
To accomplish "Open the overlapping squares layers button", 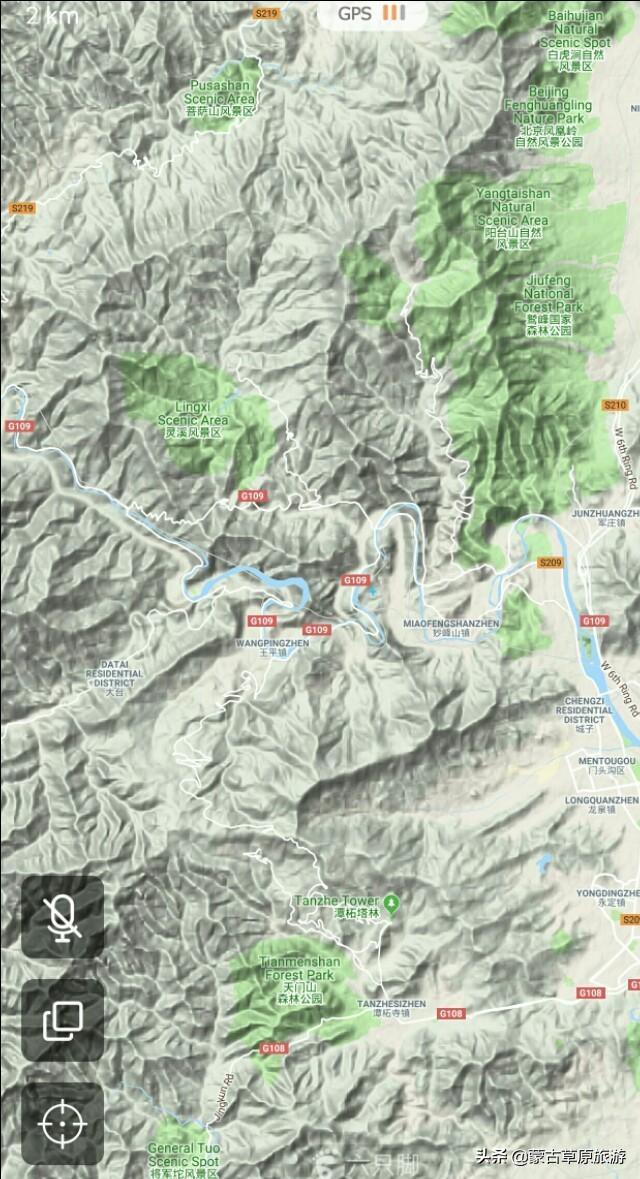I will [x=62, y=1020].
